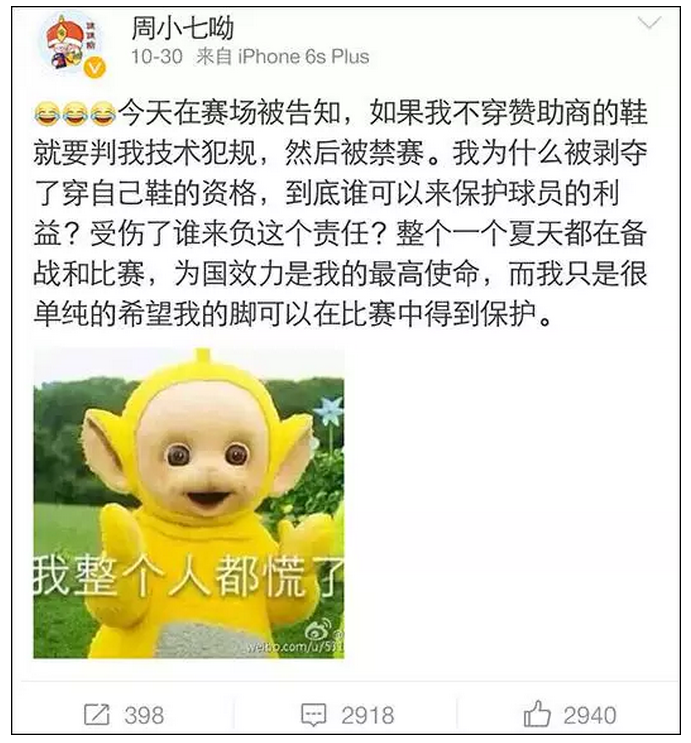The image size is (691, 743).
Task: Open 周小七呦's profile avatar
Action: [70, 44]
